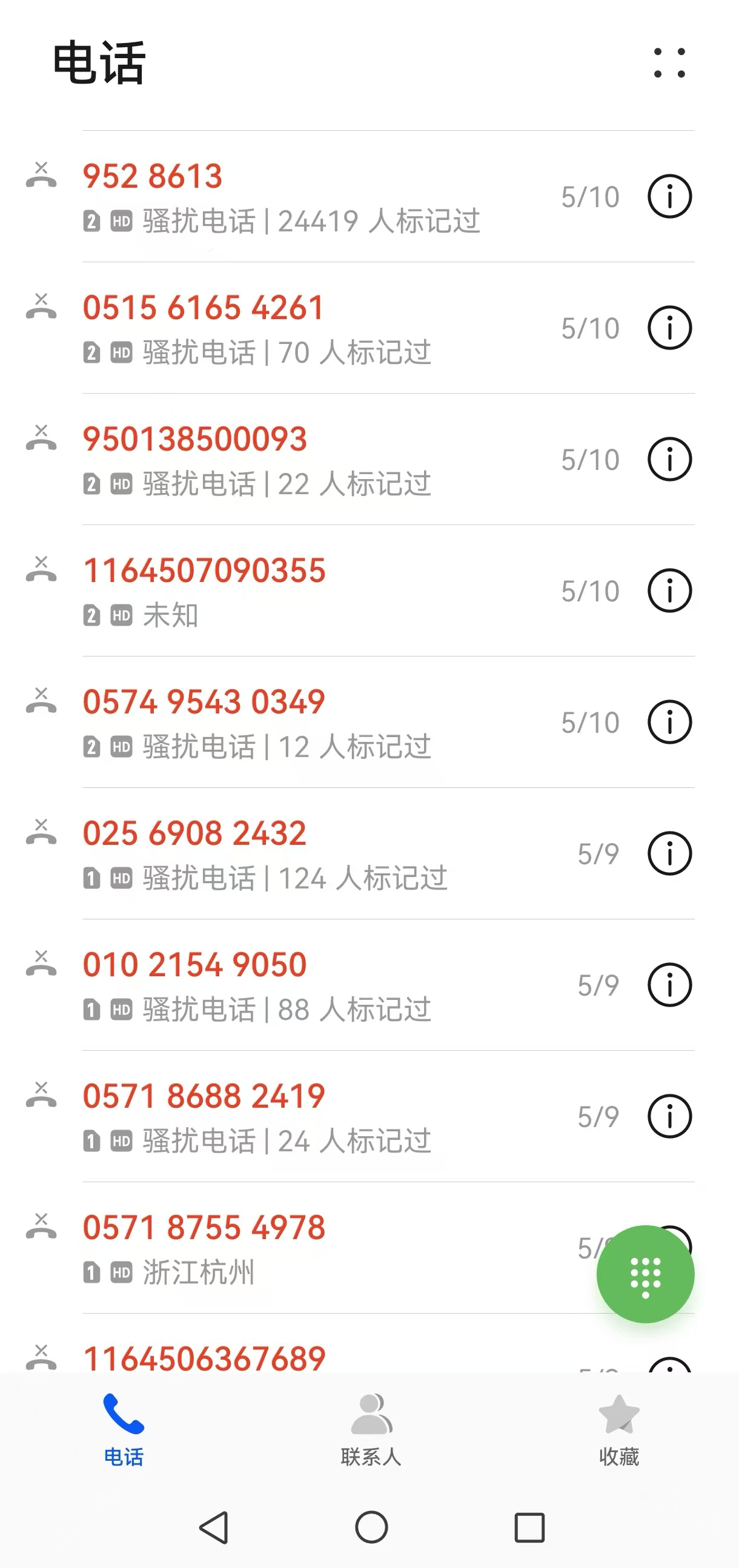Viewport: 739px width, 1568px height.
Task: Go back with system back button
Action: tap(214, 1527)
